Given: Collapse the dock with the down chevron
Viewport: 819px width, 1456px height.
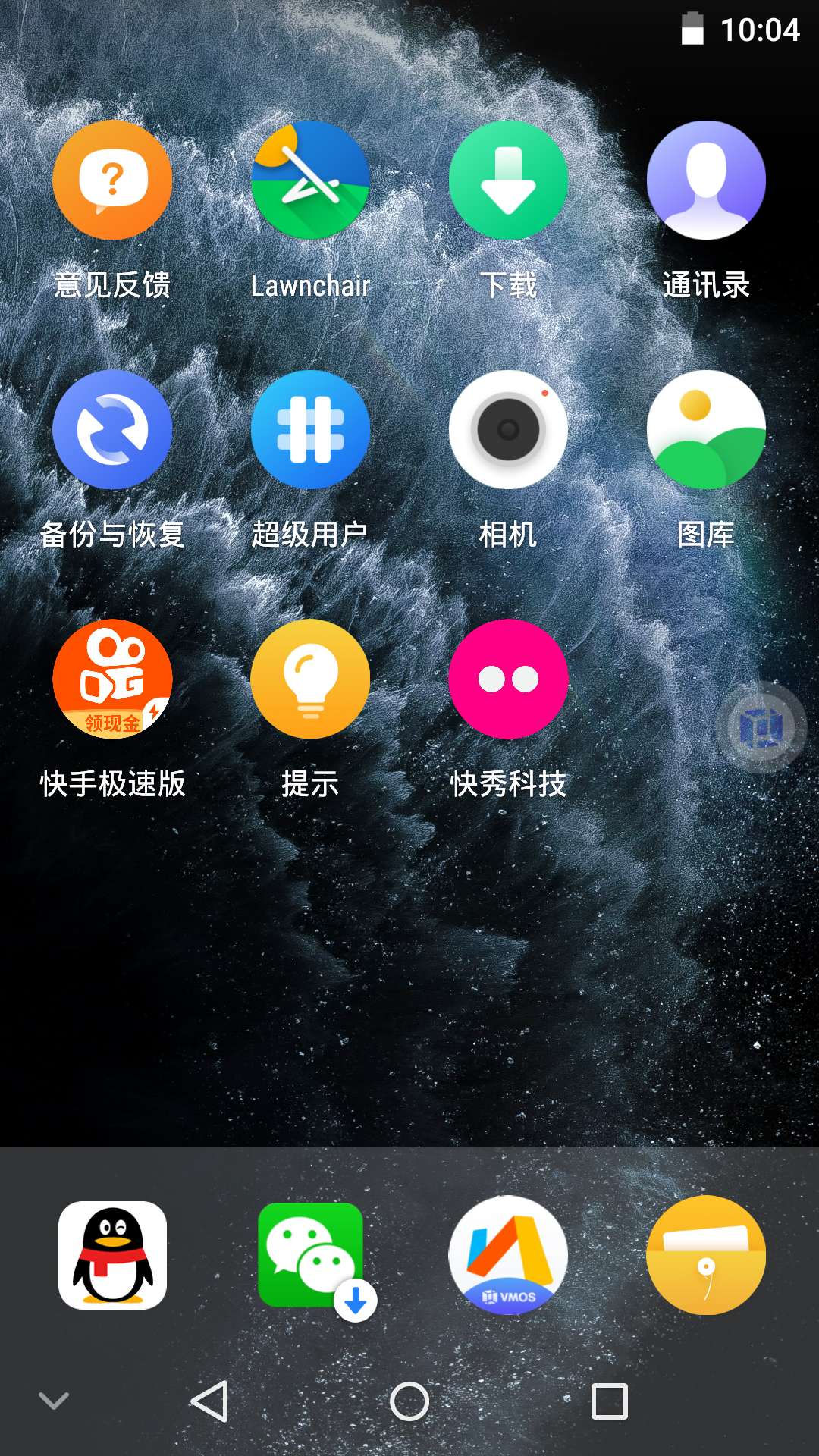Looking at the screenshot, I should tap(53, 1399).
